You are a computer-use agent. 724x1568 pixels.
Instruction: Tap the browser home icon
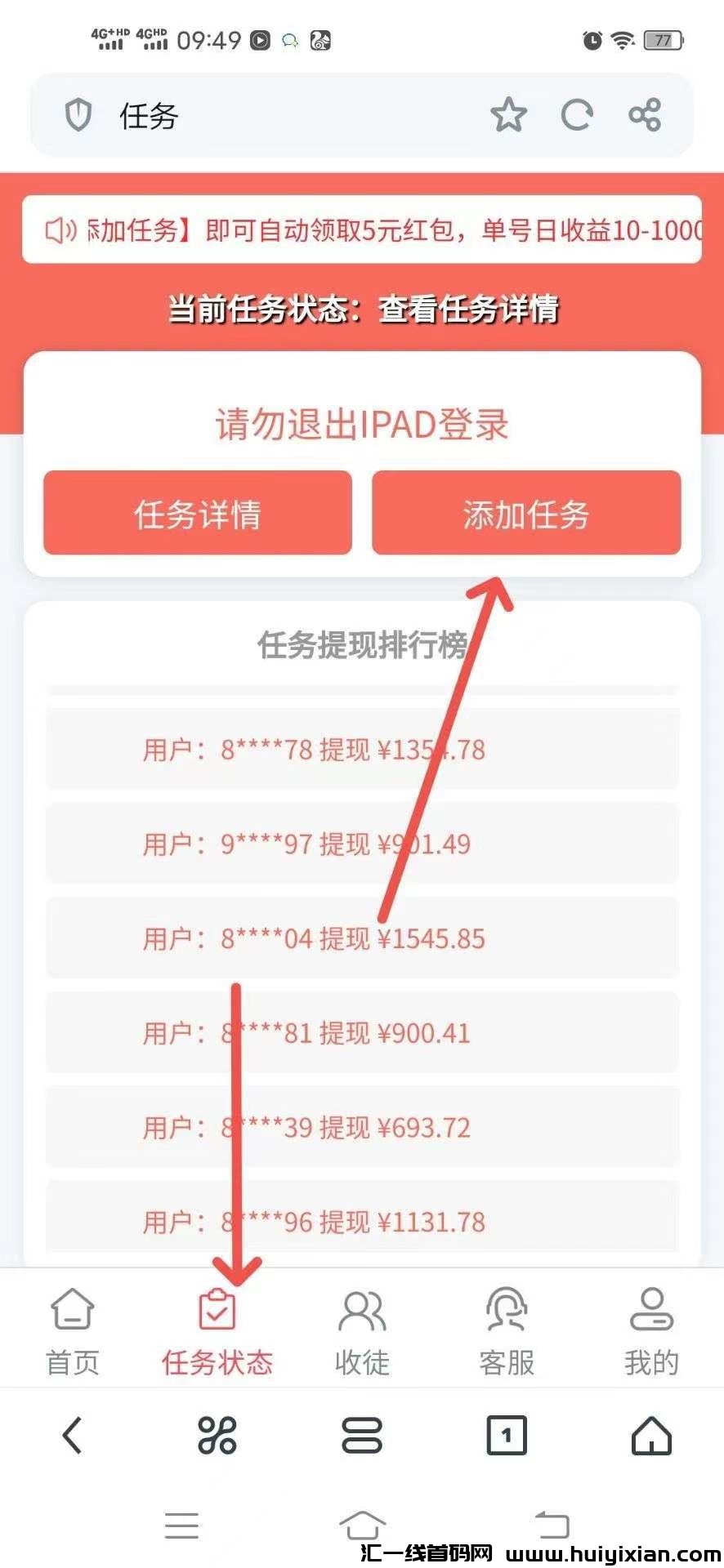point(651,1436)
